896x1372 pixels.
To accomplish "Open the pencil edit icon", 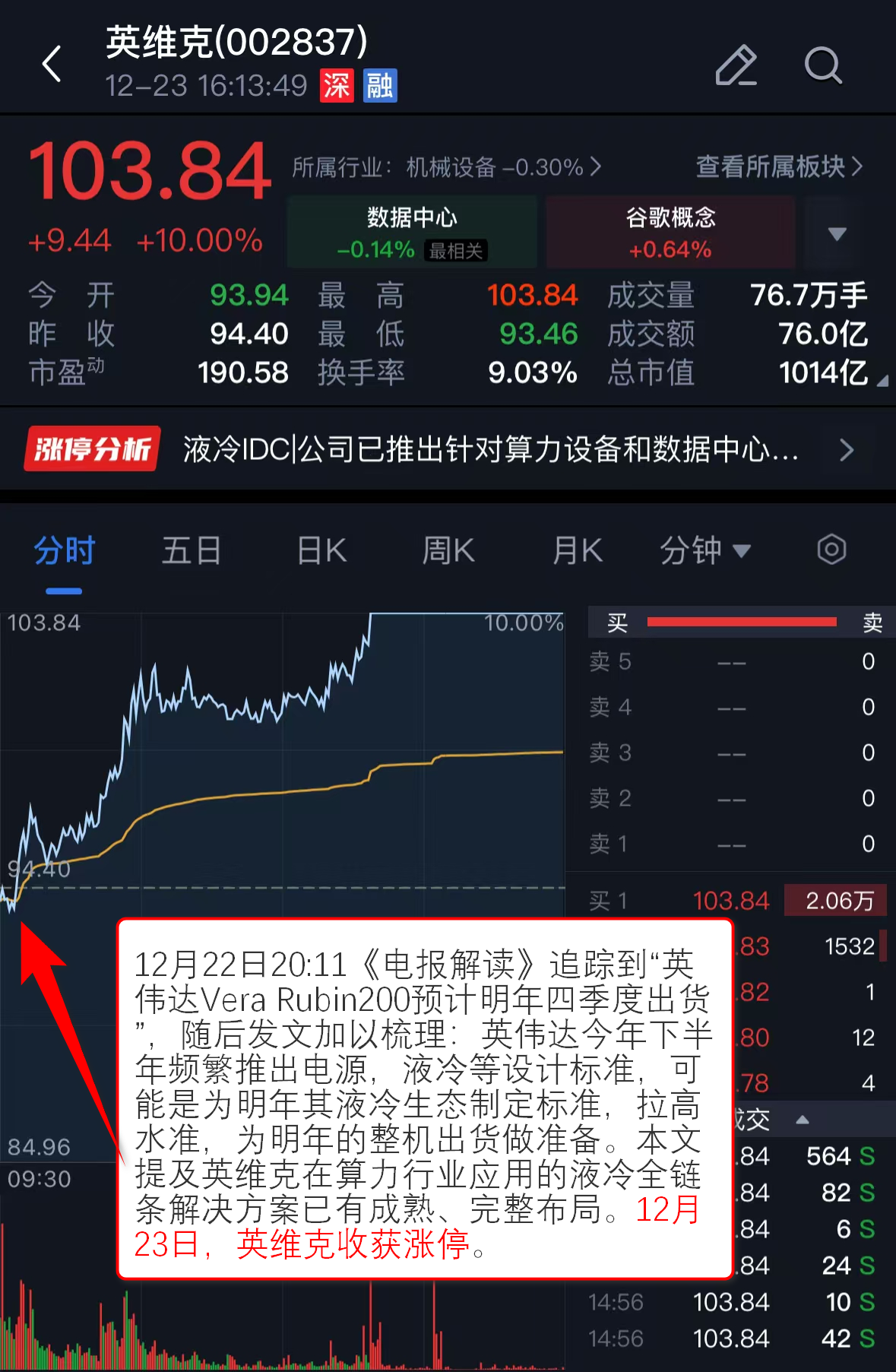I will pos(736,65).
